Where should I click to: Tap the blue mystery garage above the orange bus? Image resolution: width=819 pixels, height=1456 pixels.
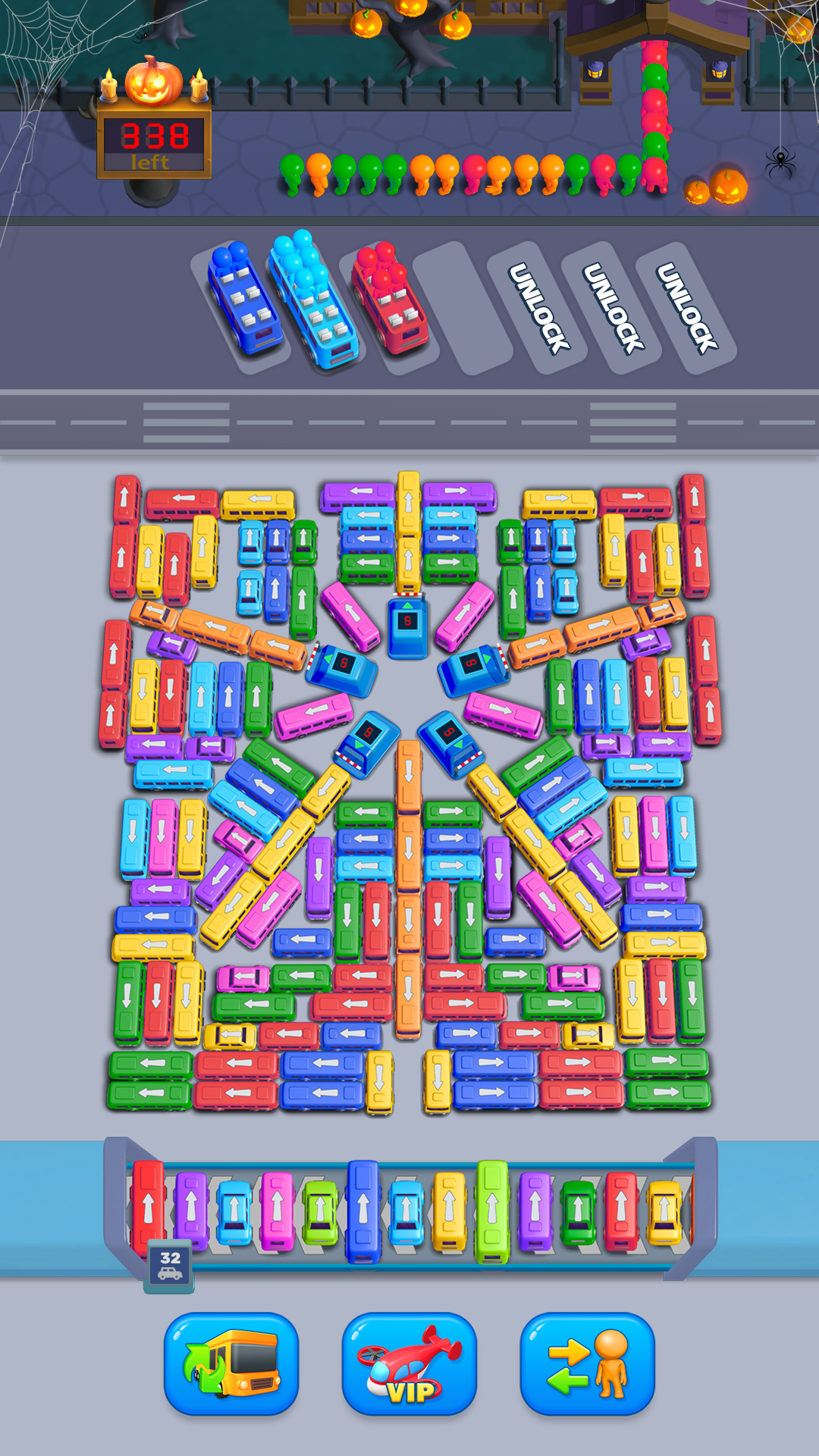click(x=408, y=627)
